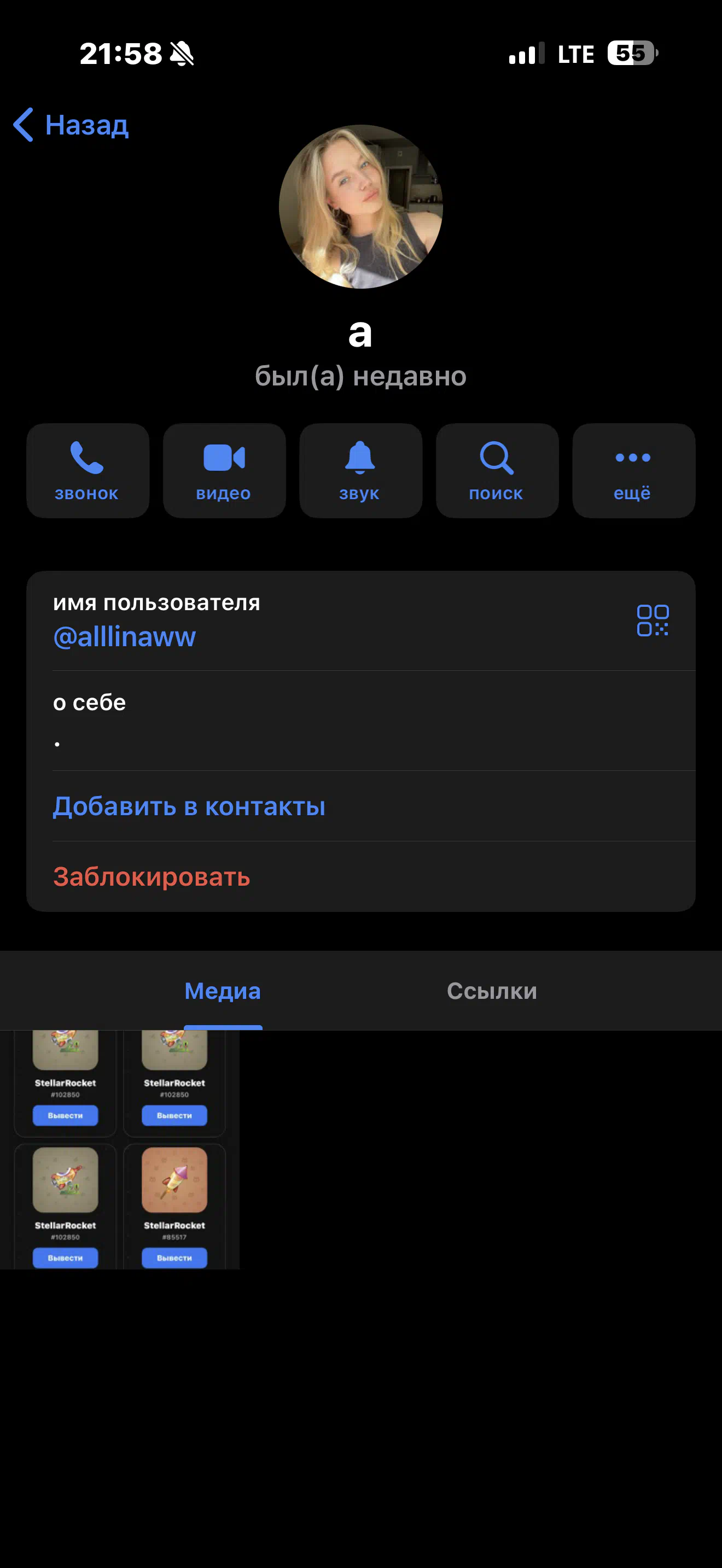
Task: Open the profile photo
Action: tap(360, 206)
